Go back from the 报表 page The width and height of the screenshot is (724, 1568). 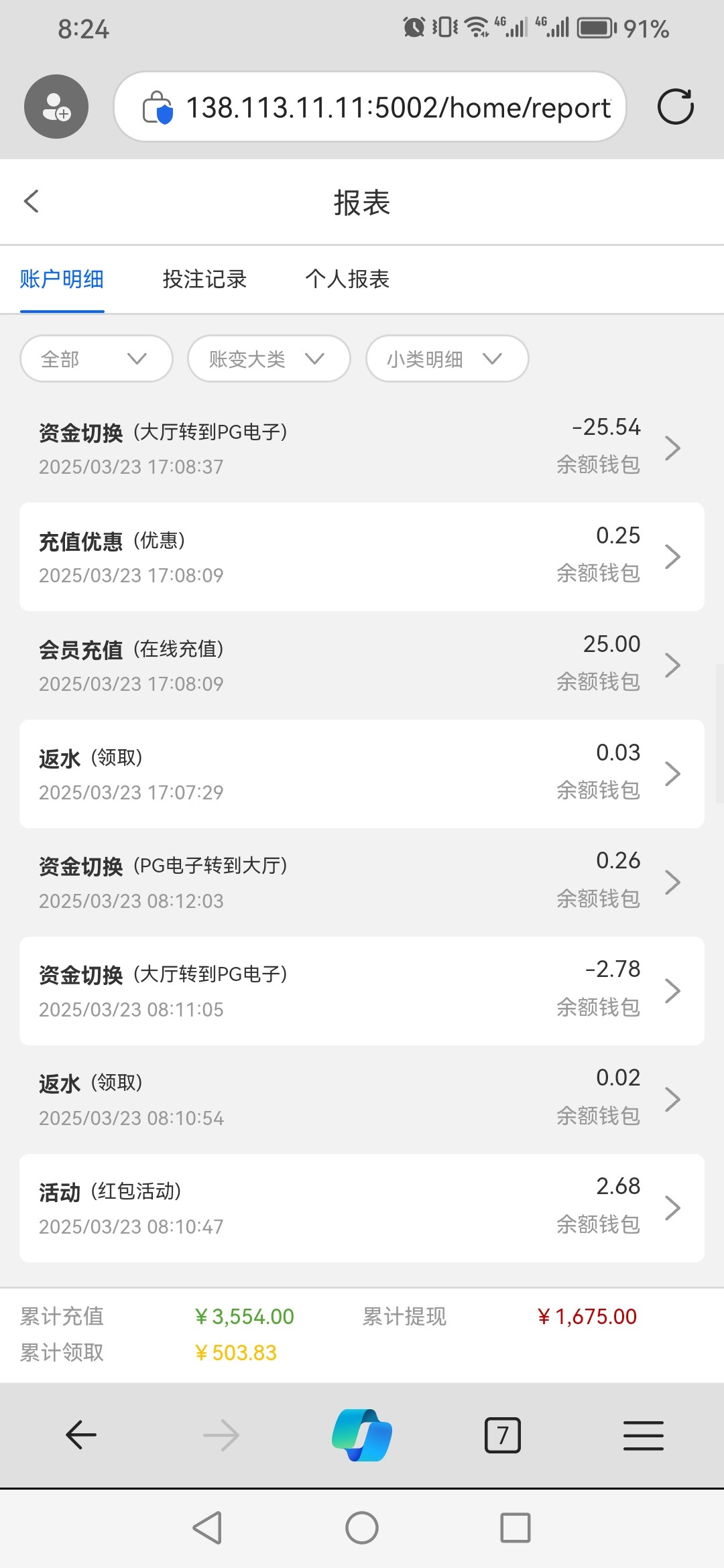coord(32,201)
